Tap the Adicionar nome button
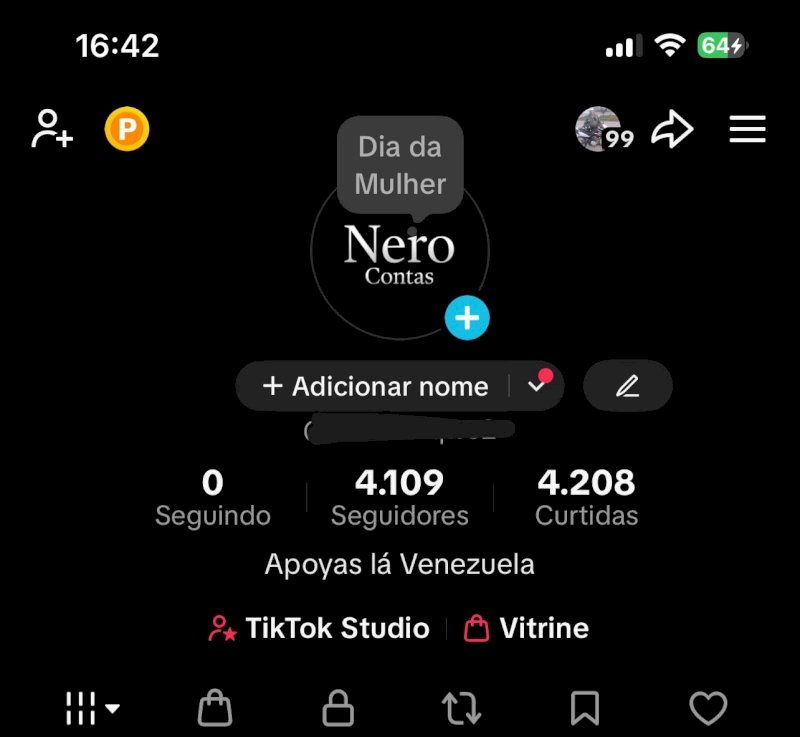 tap(376, 386)
